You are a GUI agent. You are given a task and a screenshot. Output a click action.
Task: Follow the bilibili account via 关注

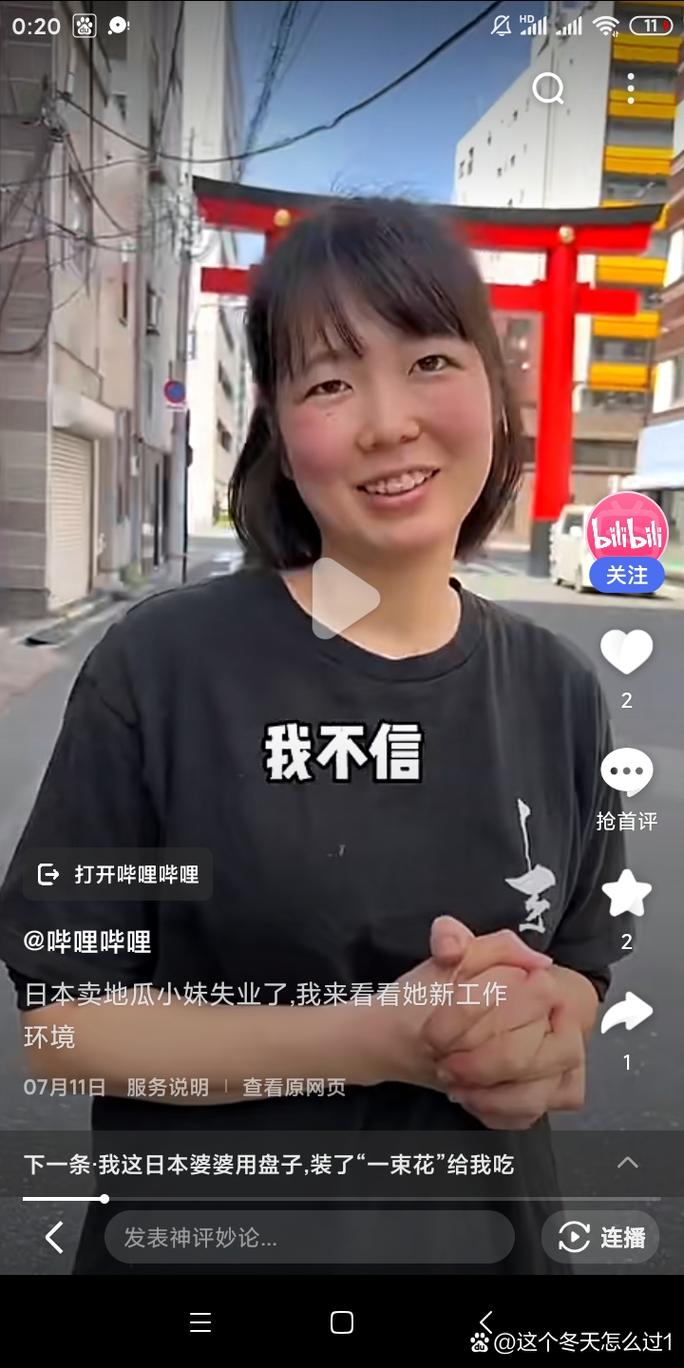click(x=627, y=576)
